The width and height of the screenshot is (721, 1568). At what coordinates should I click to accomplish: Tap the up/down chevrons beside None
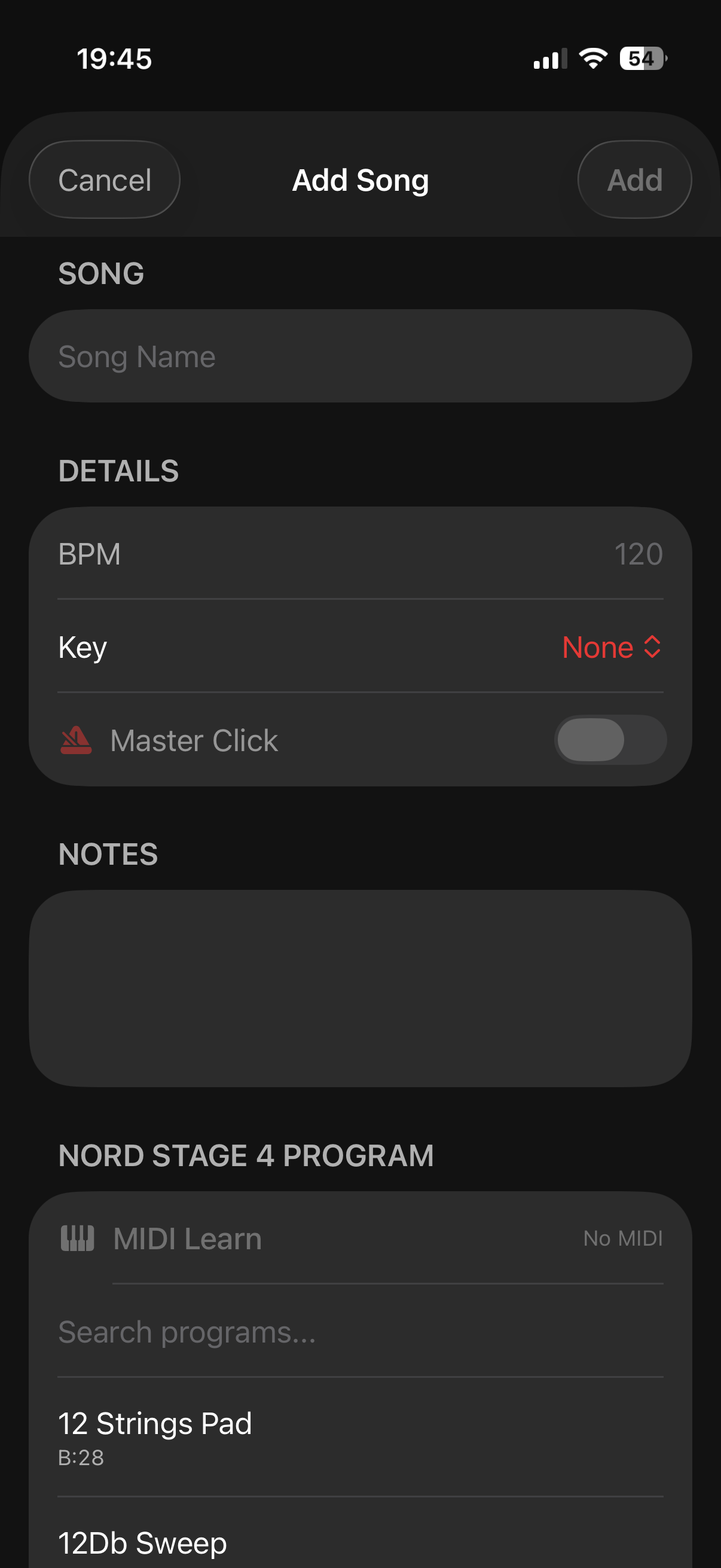pyautogui.click(x=653, y=647)
